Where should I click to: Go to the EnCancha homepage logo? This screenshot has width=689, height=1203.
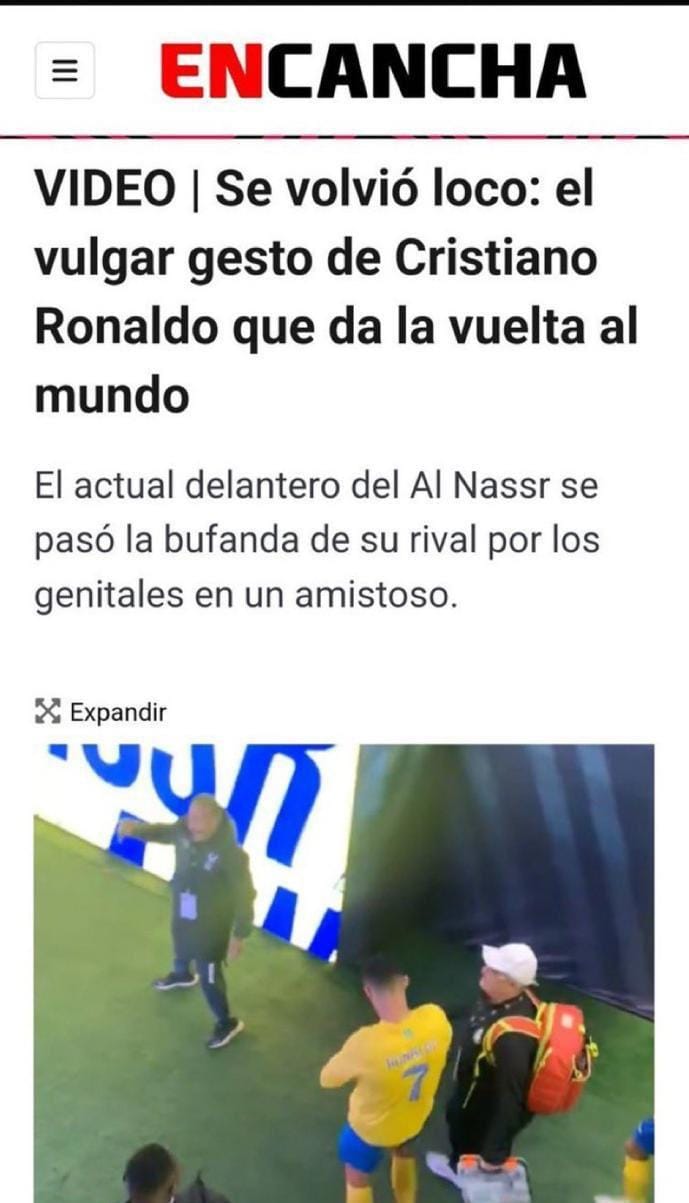[373, 72]
